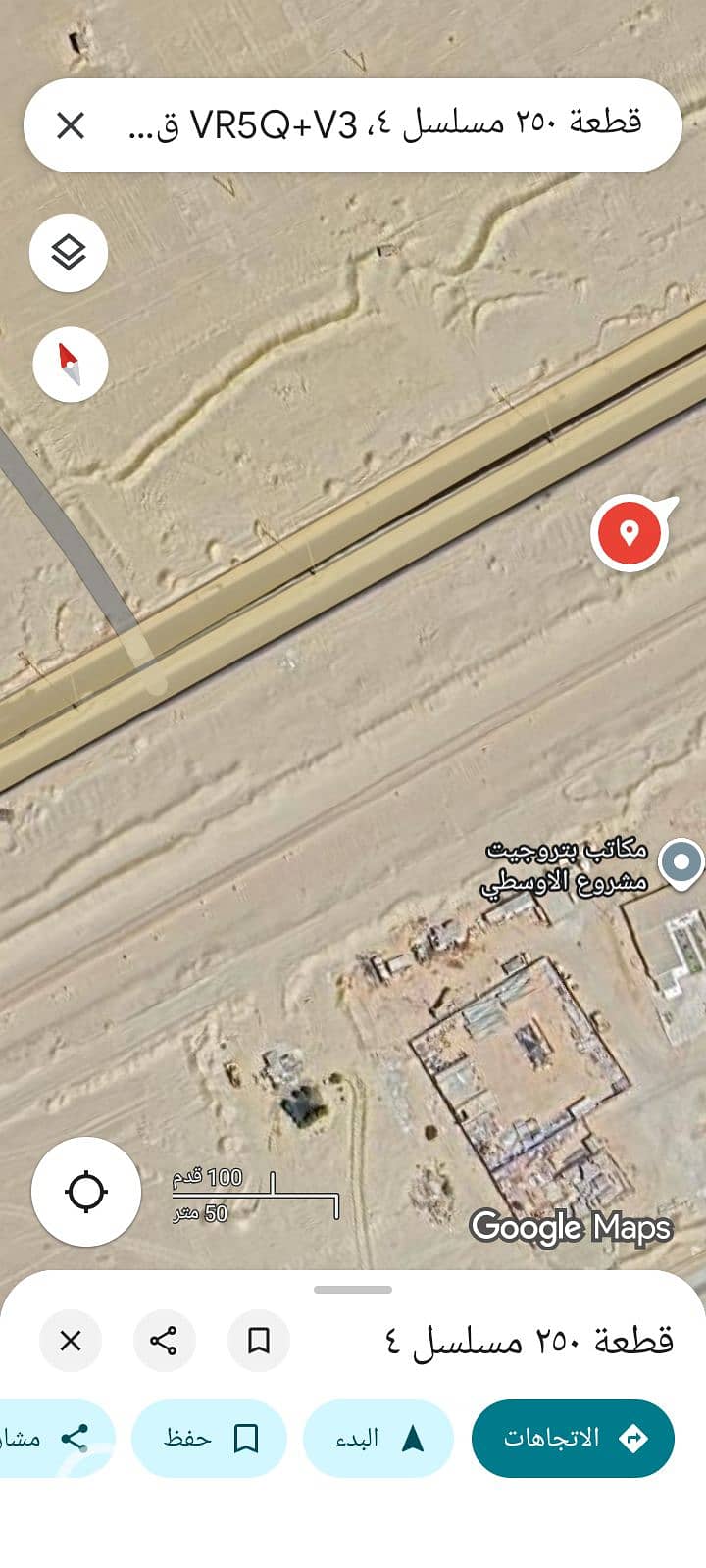The image size is (706, 1568).
Task: Share this place via the round share icon
Action: click(x=164, y=1340)
